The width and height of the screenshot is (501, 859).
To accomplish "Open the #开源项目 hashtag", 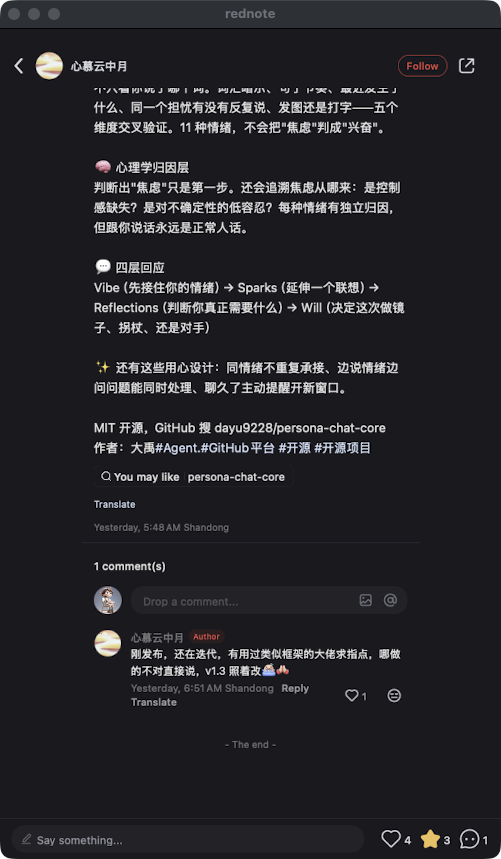I will coord(342,448).
